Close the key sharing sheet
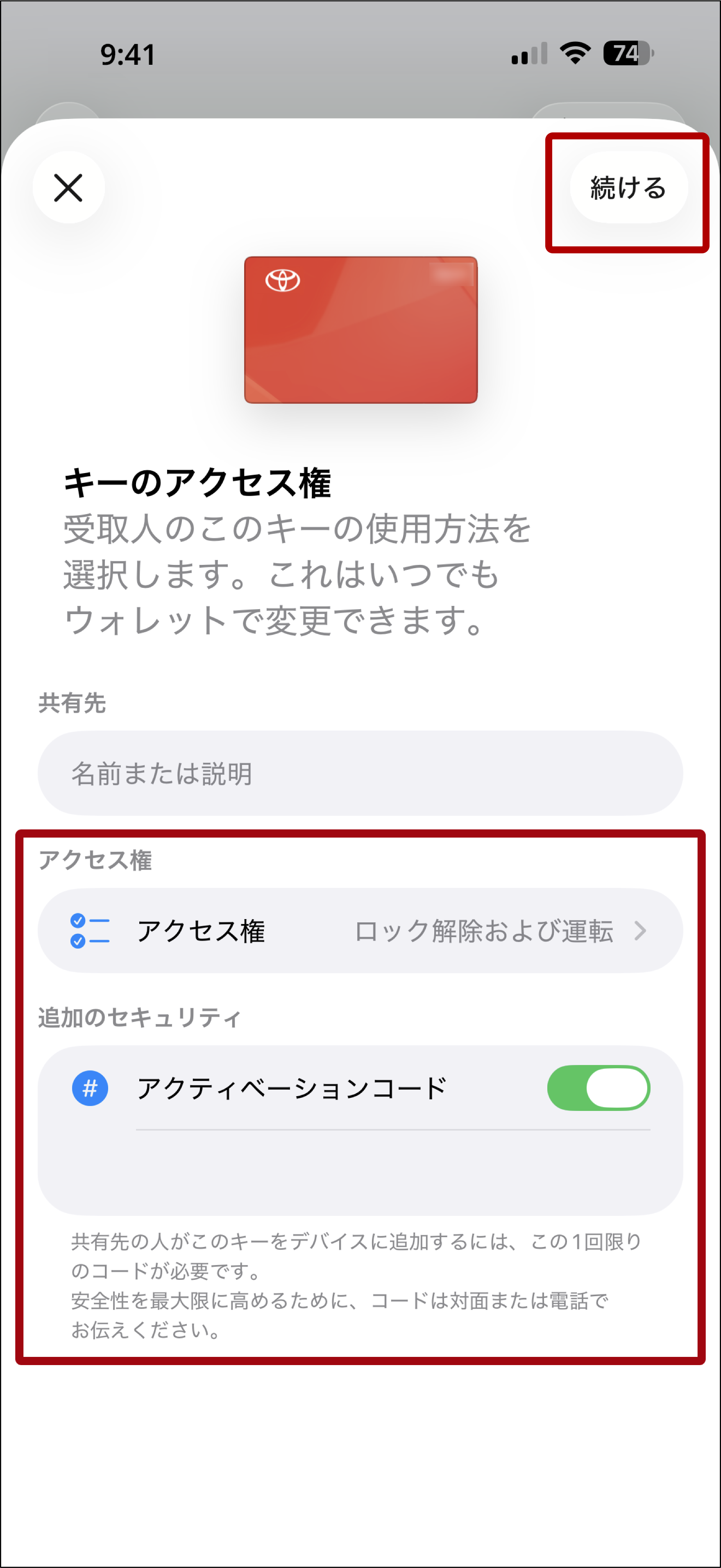 68,187
